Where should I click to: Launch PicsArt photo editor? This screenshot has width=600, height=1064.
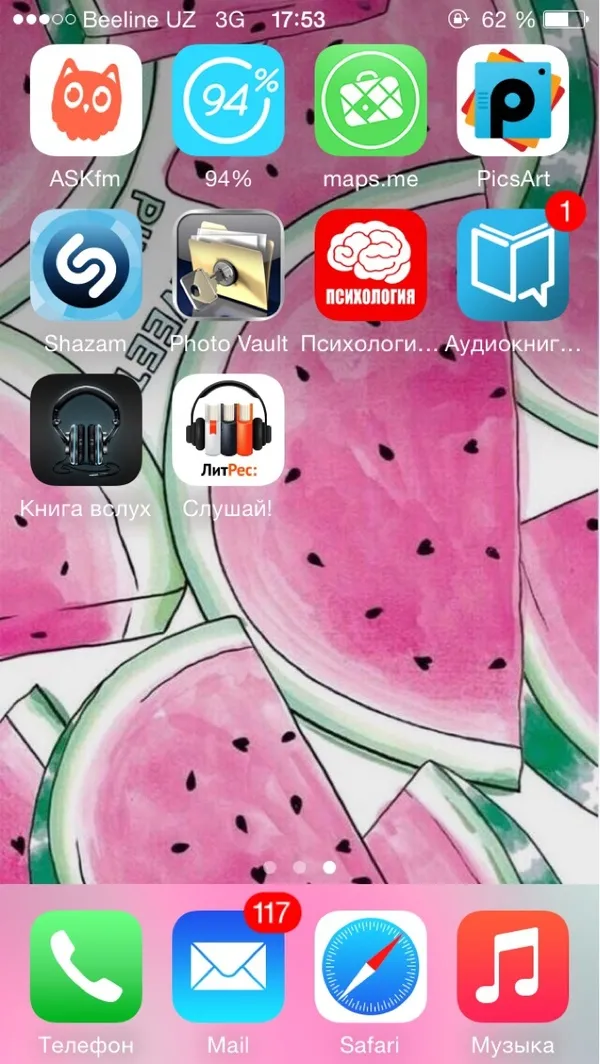[x=513, y=100]
